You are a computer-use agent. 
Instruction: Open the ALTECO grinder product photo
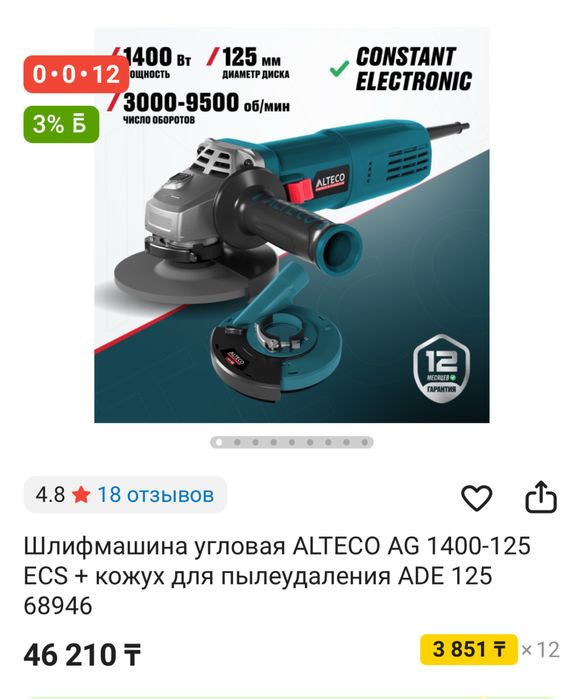point(292,225)
